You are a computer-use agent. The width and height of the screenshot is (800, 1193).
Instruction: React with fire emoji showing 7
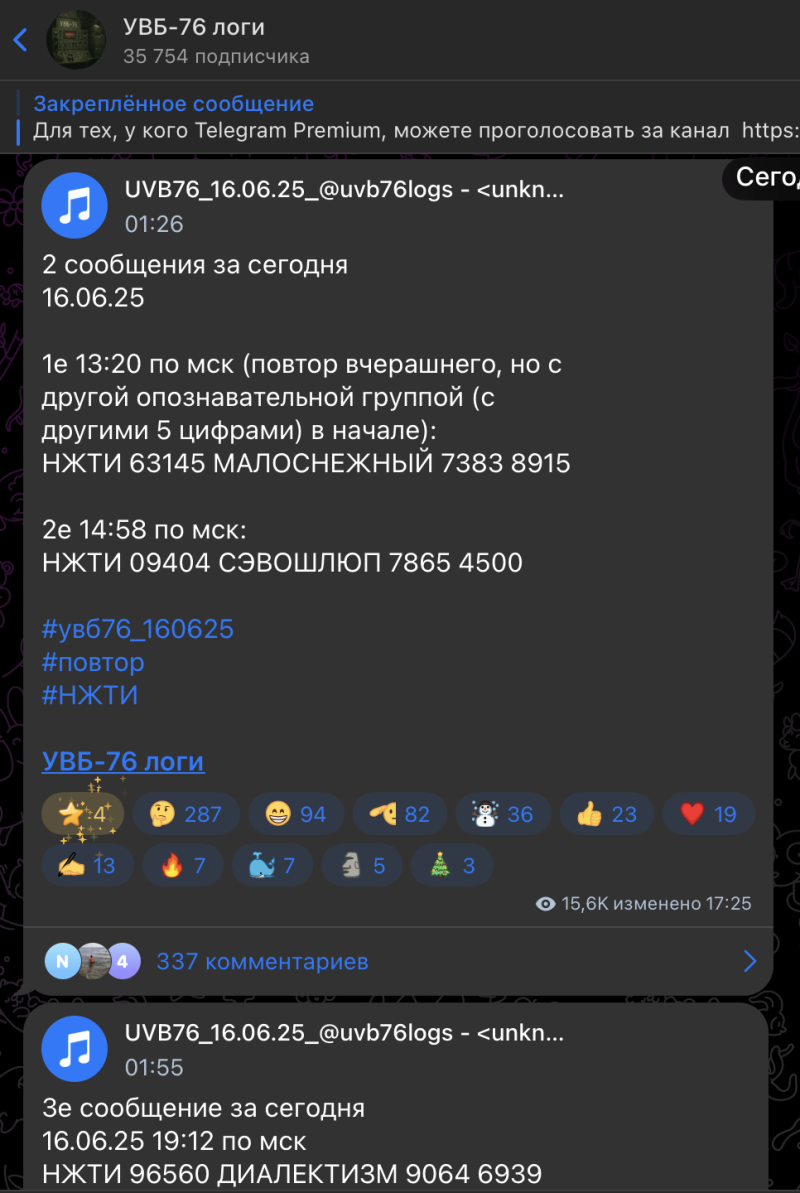click(x=183, y=865)
